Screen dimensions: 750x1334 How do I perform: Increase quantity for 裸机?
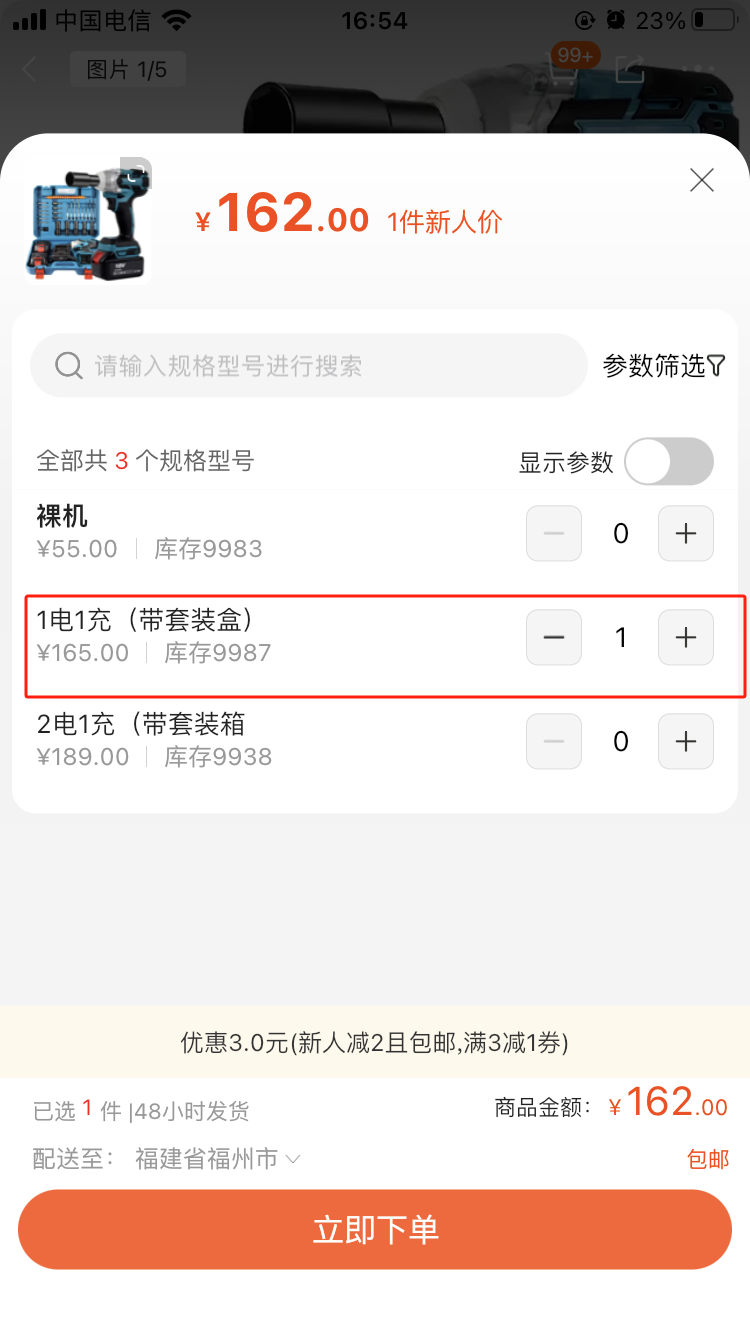click(x=685, y=534)
